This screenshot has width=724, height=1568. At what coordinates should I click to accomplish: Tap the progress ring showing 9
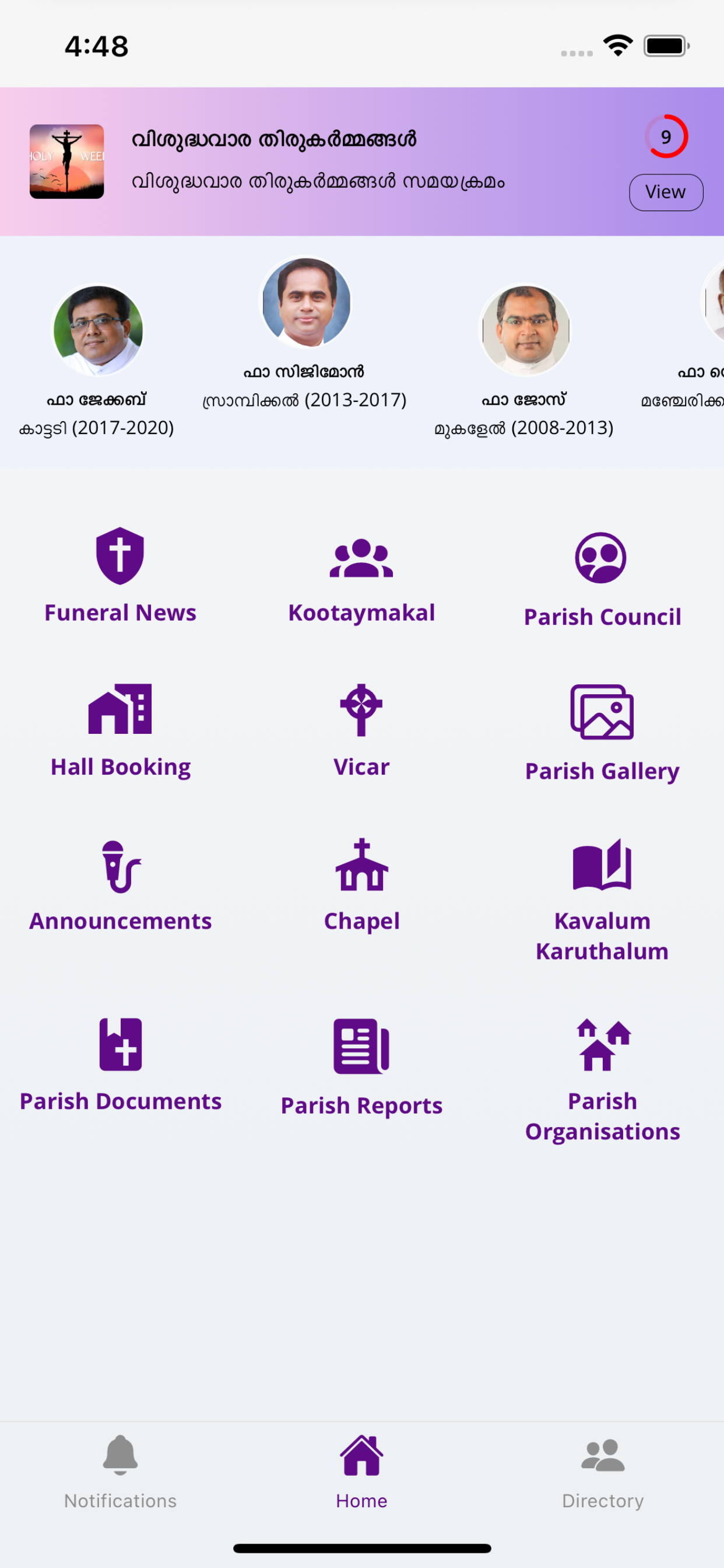[666, 137]
